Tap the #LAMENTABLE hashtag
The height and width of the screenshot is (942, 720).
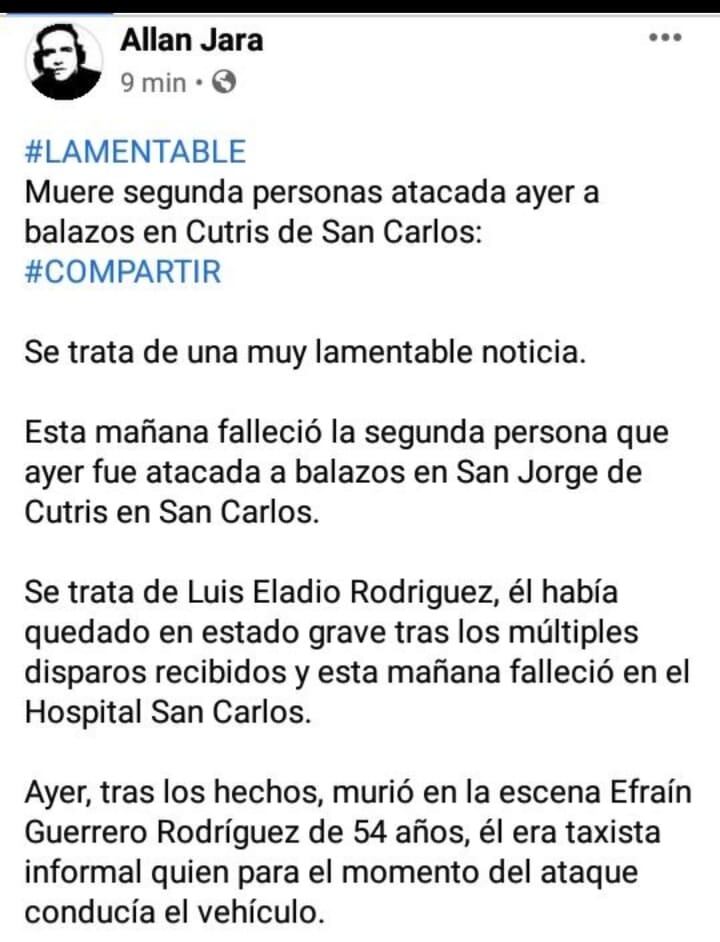click(134, 152)
